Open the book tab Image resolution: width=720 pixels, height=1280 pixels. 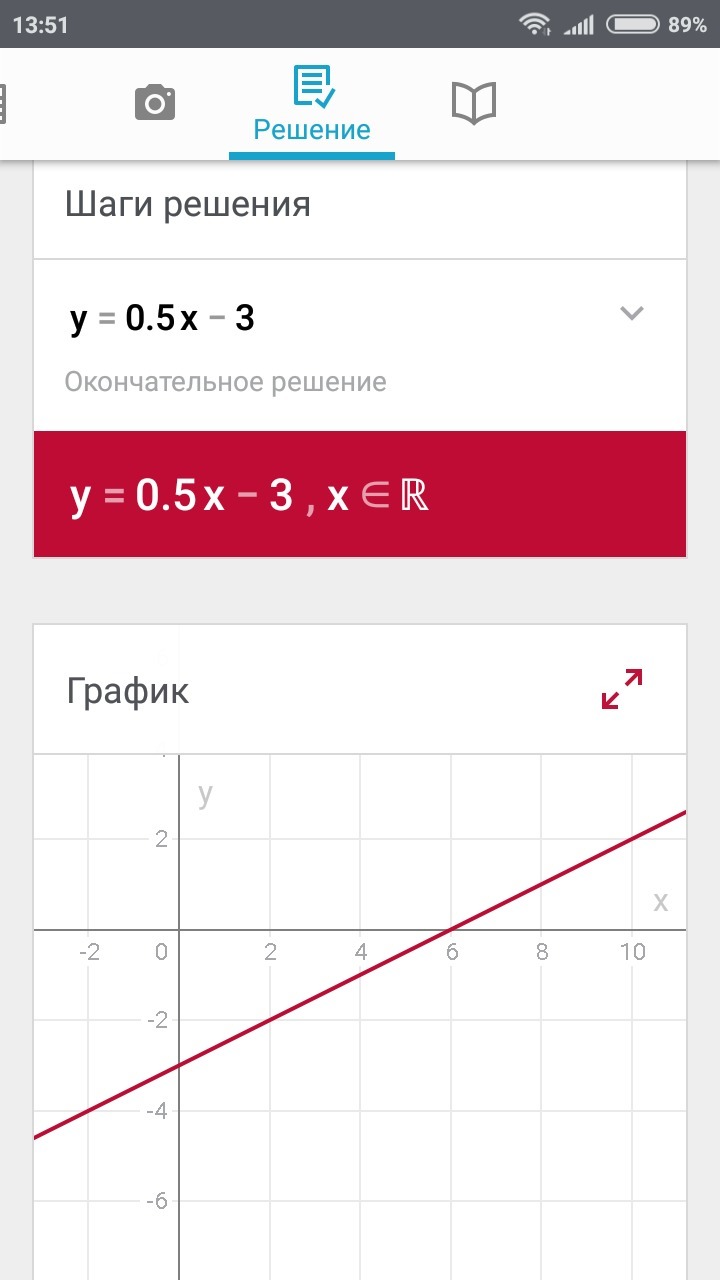(474, 103)
